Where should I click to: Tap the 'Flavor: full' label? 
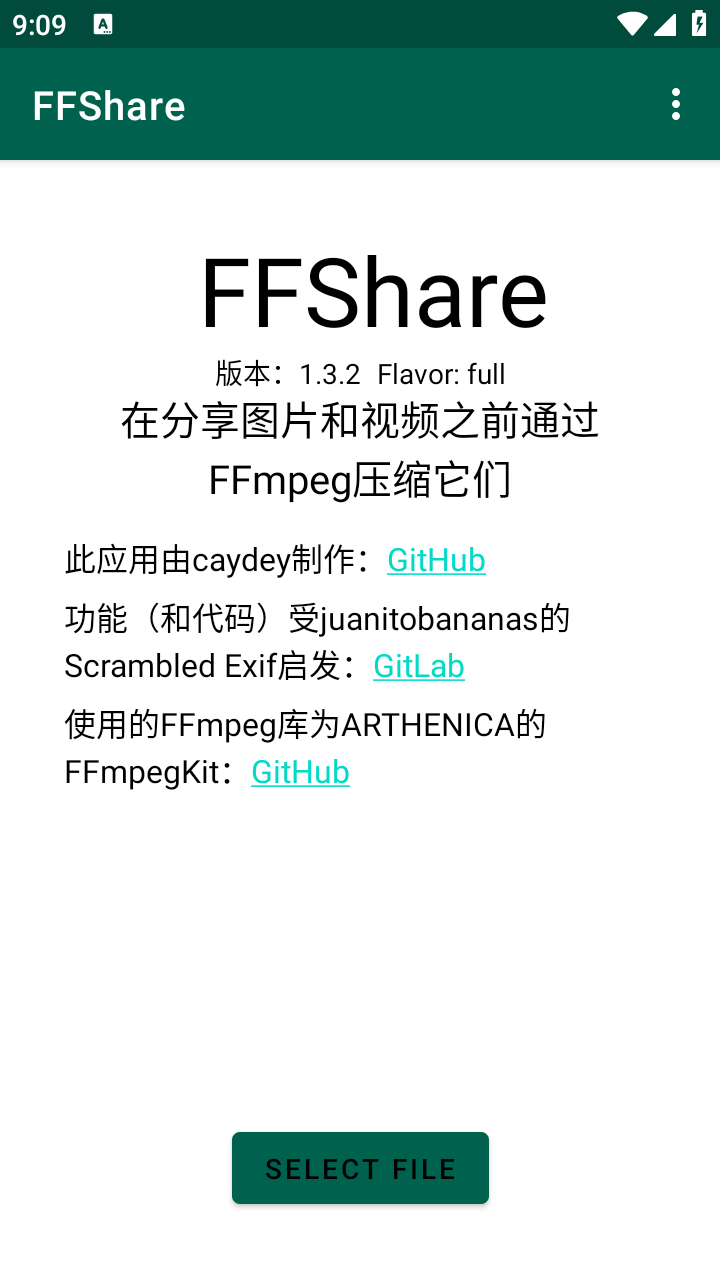point(442,375)
